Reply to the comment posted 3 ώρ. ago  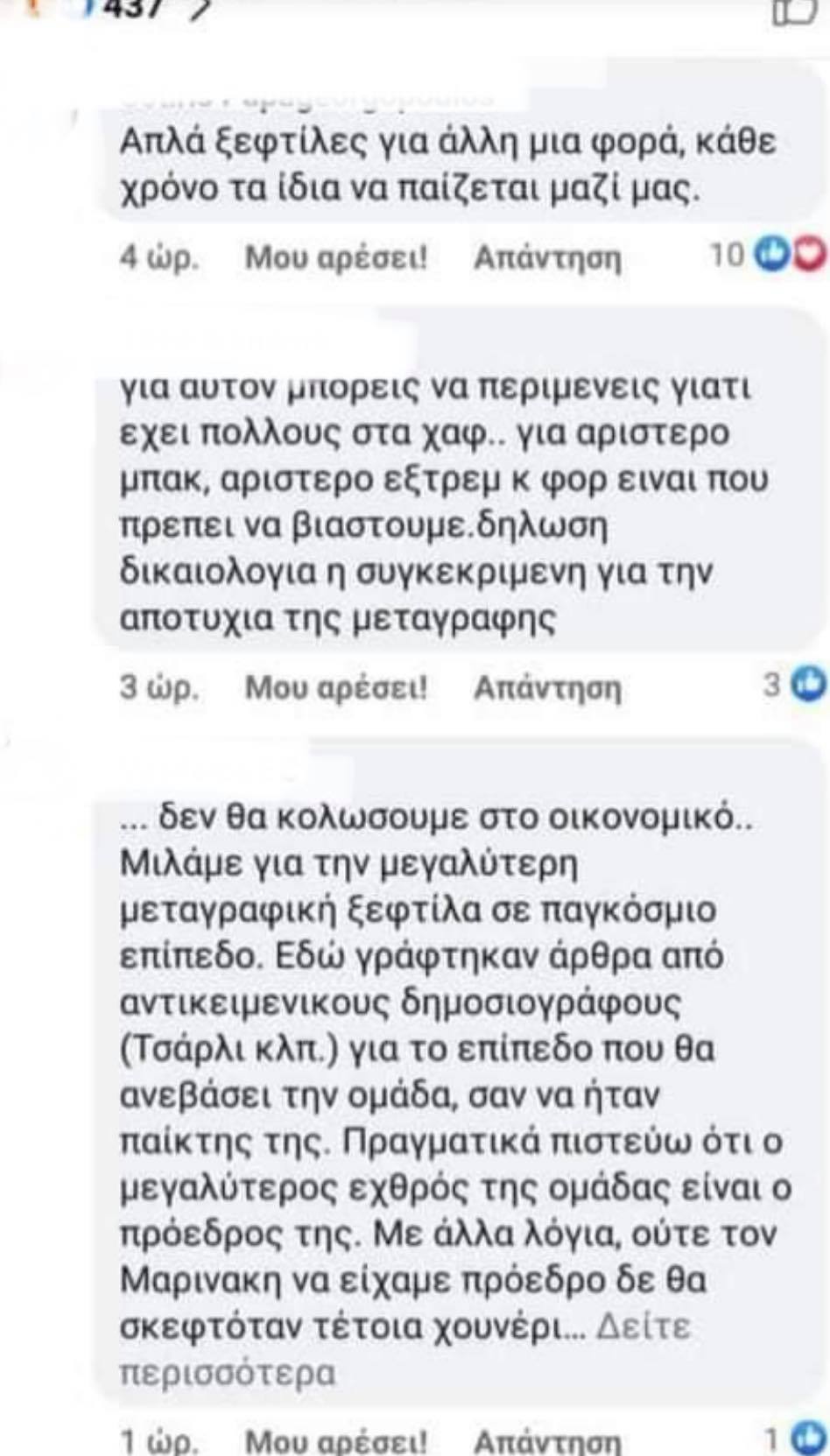547,688
